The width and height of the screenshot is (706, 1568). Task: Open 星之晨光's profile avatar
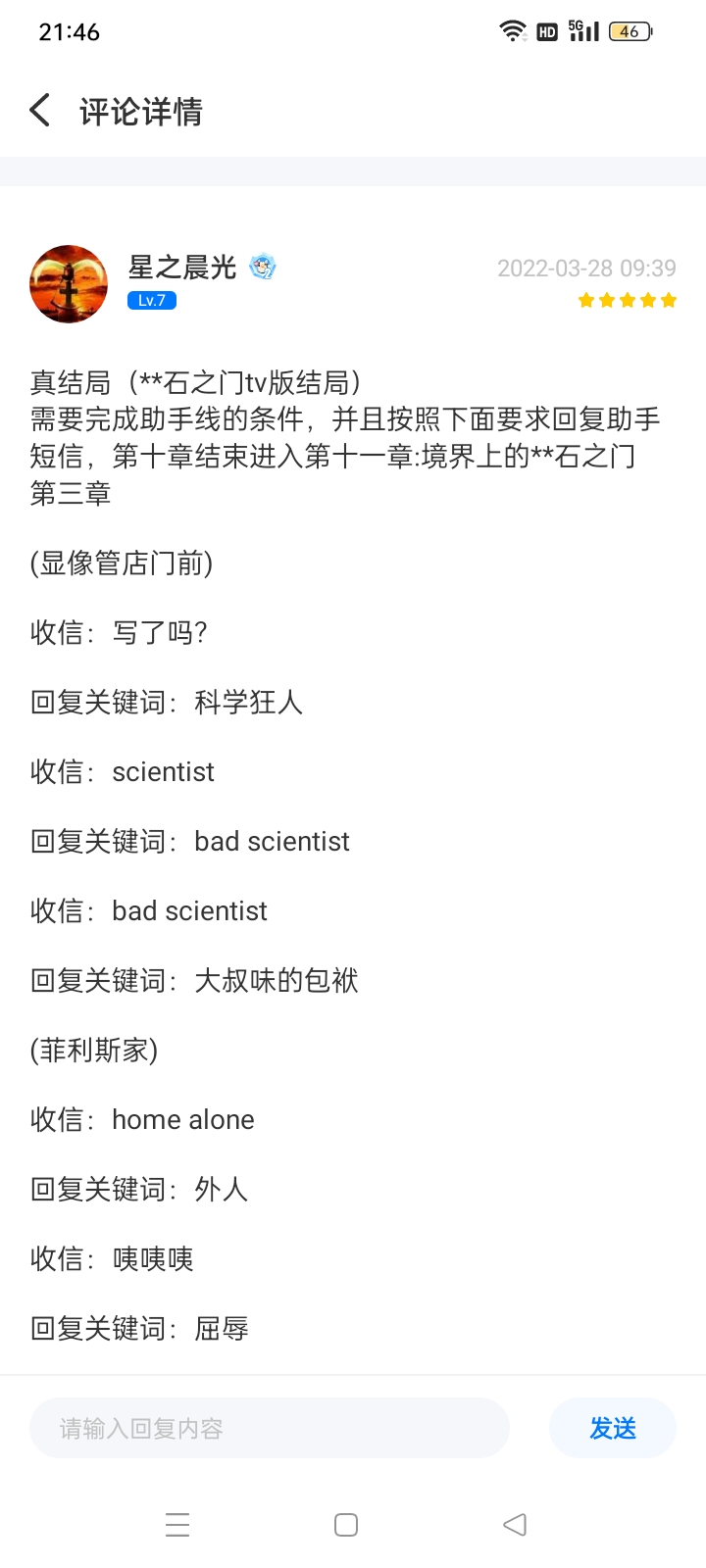pyautogui.click(x=69, y=284)
